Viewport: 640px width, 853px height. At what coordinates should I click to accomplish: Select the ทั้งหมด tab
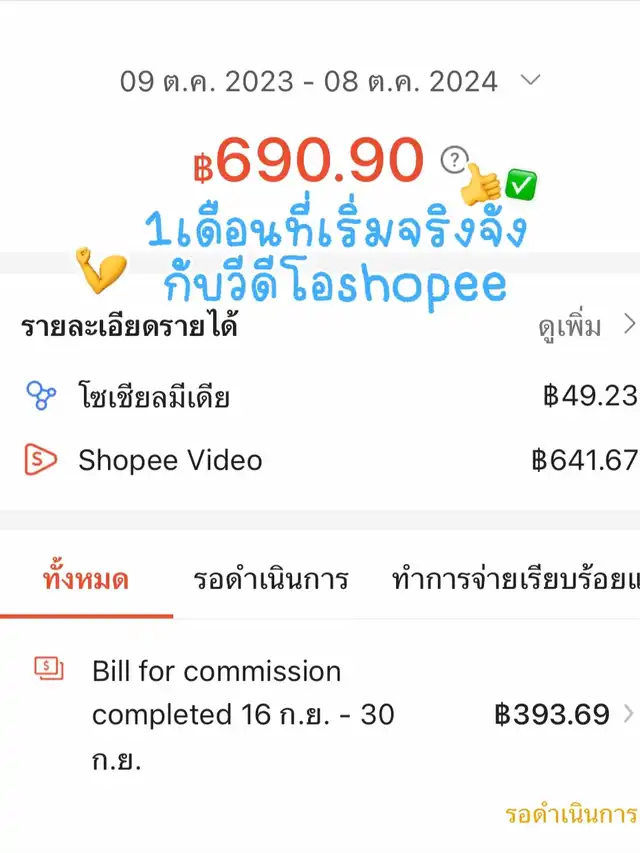tap(86, 579)
